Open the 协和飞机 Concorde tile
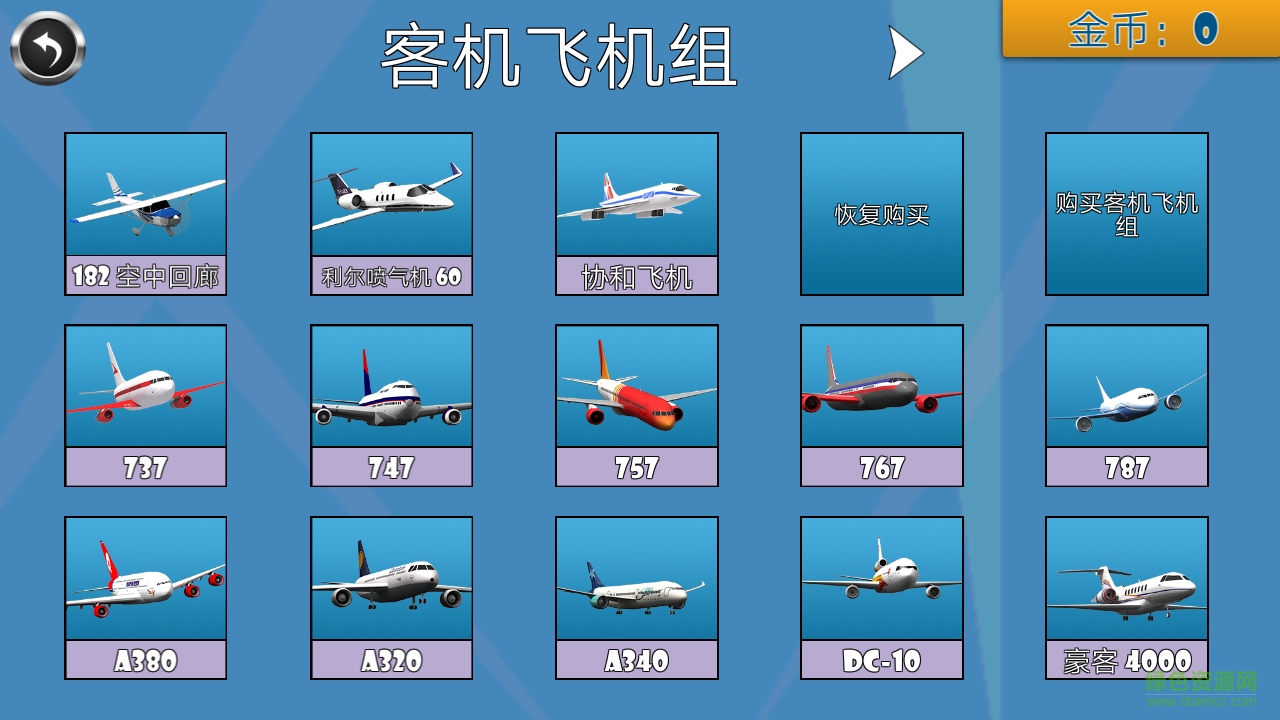1280x720 pixels. tap(637, 214)
